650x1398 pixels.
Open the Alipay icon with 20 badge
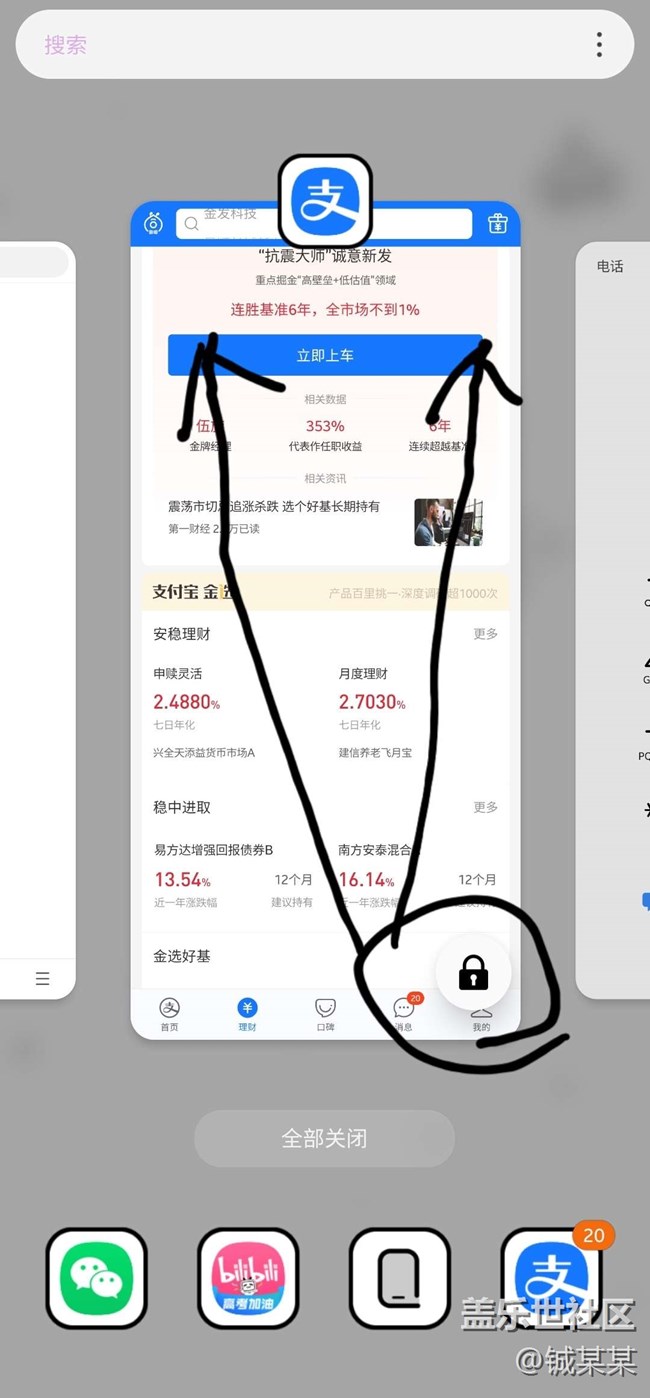tap(550, 1278)
